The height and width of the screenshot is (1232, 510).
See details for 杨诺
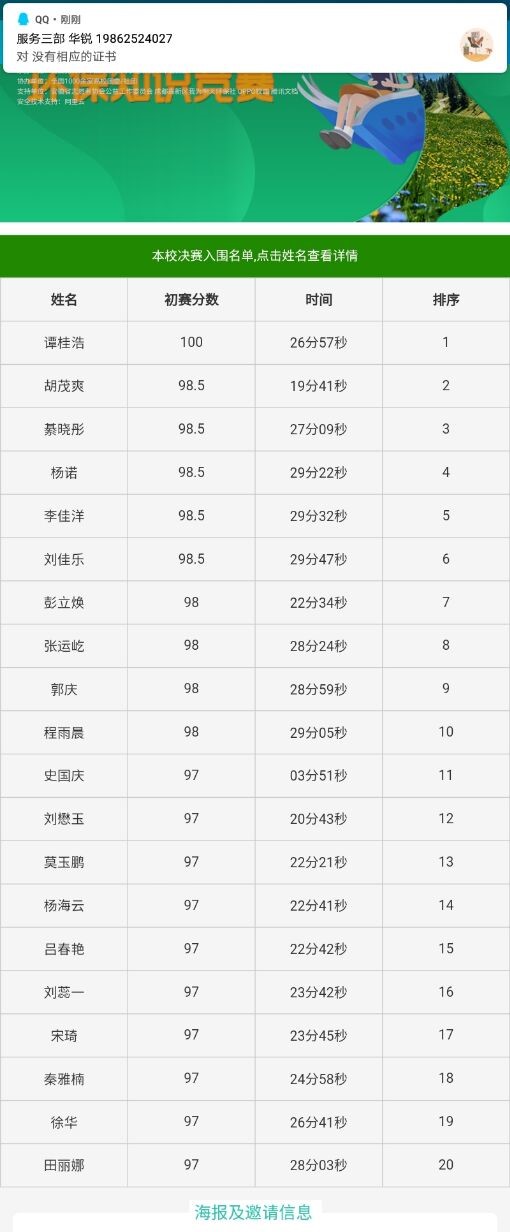click(x=64, y=472)
